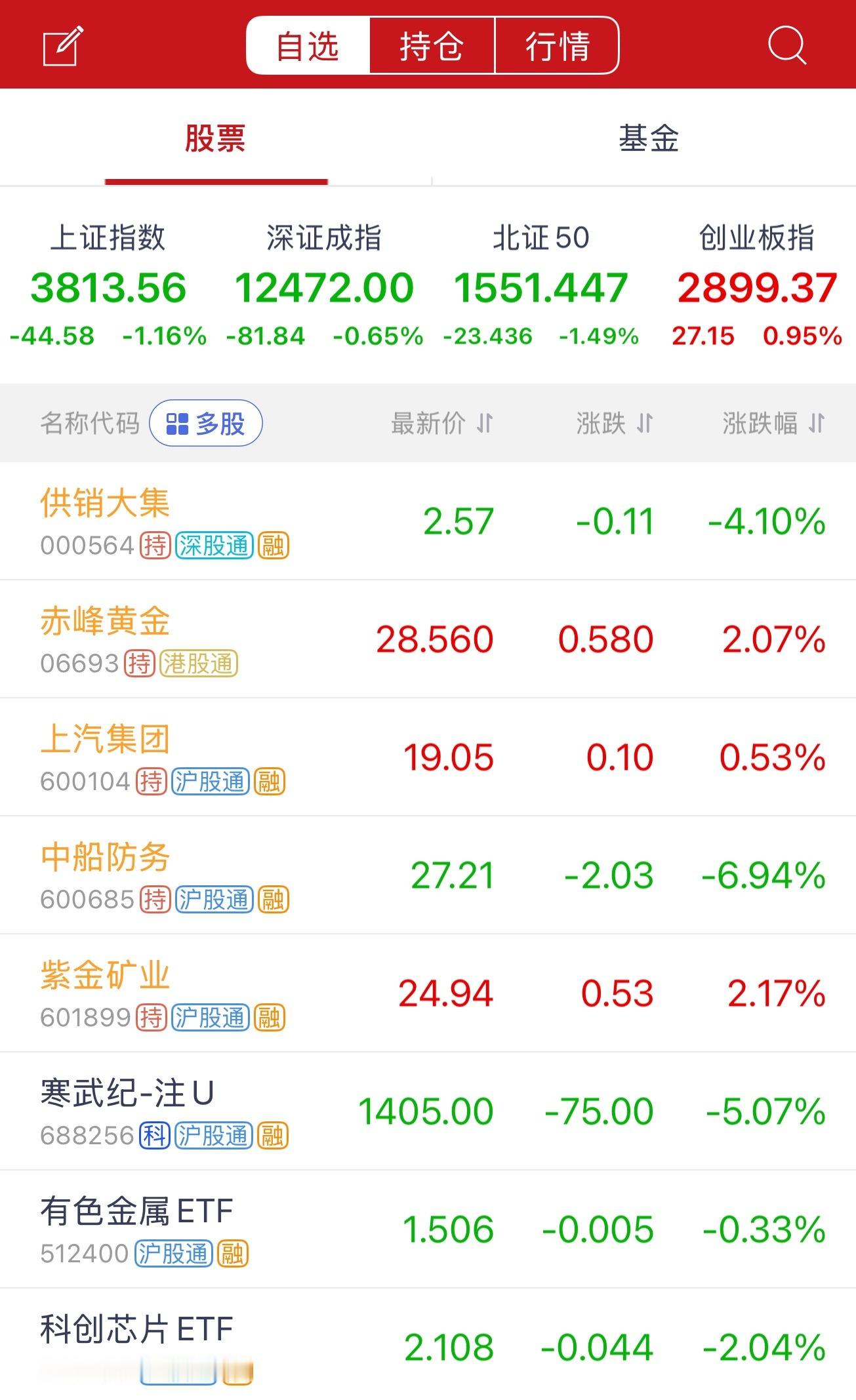Open the 紫金矿业 stock row

tap(428, 993)
